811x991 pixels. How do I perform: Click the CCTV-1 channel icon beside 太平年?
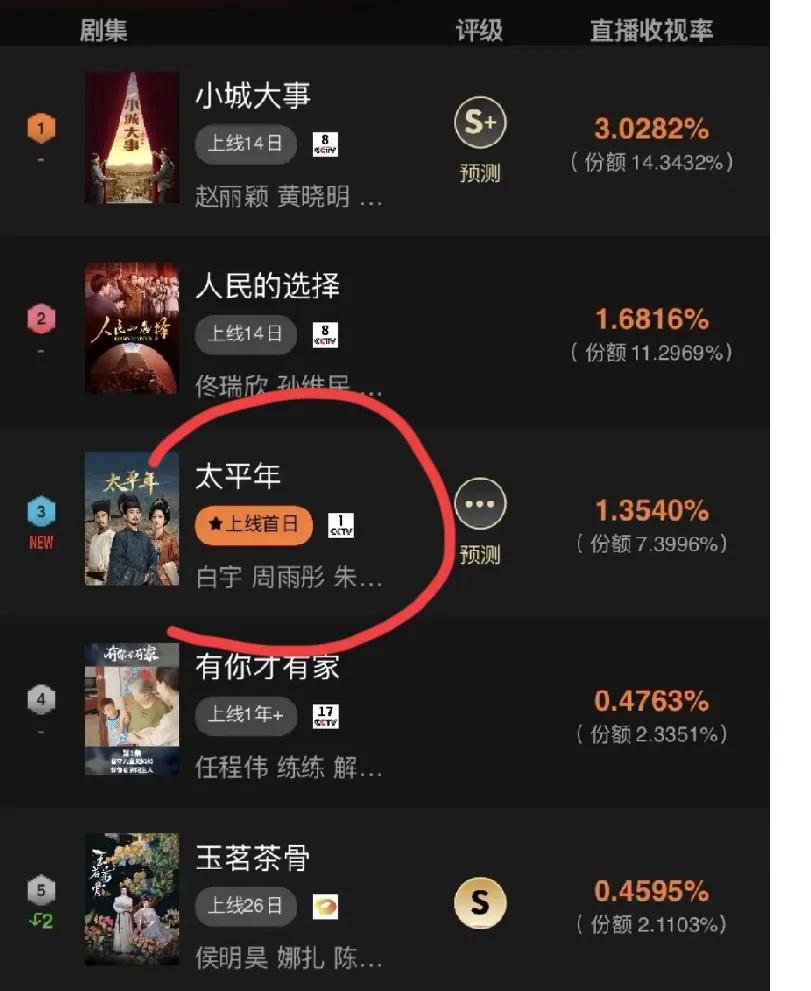(345, 525)
